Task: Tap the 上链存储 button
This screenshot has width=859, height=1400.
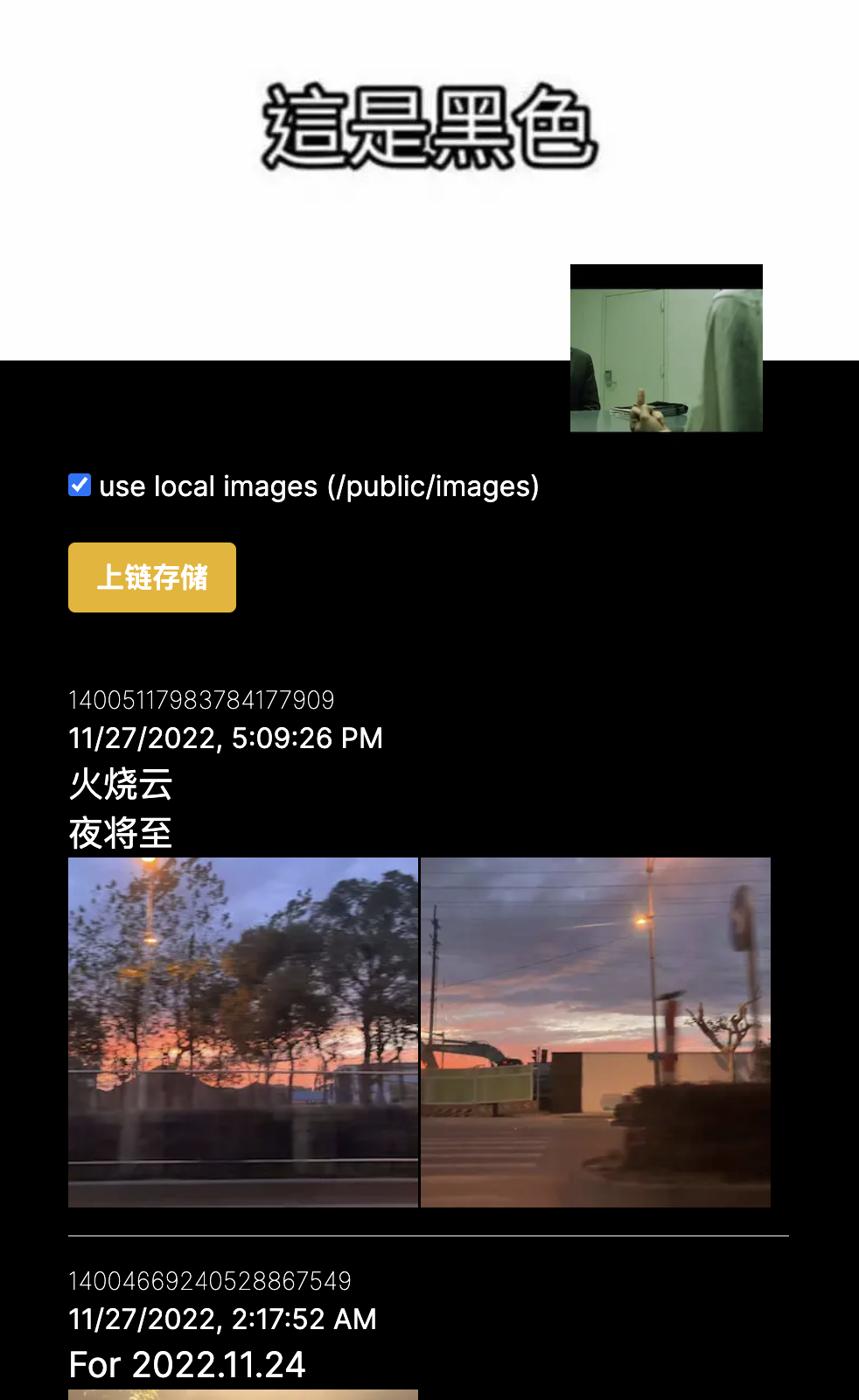Action: 152,577
